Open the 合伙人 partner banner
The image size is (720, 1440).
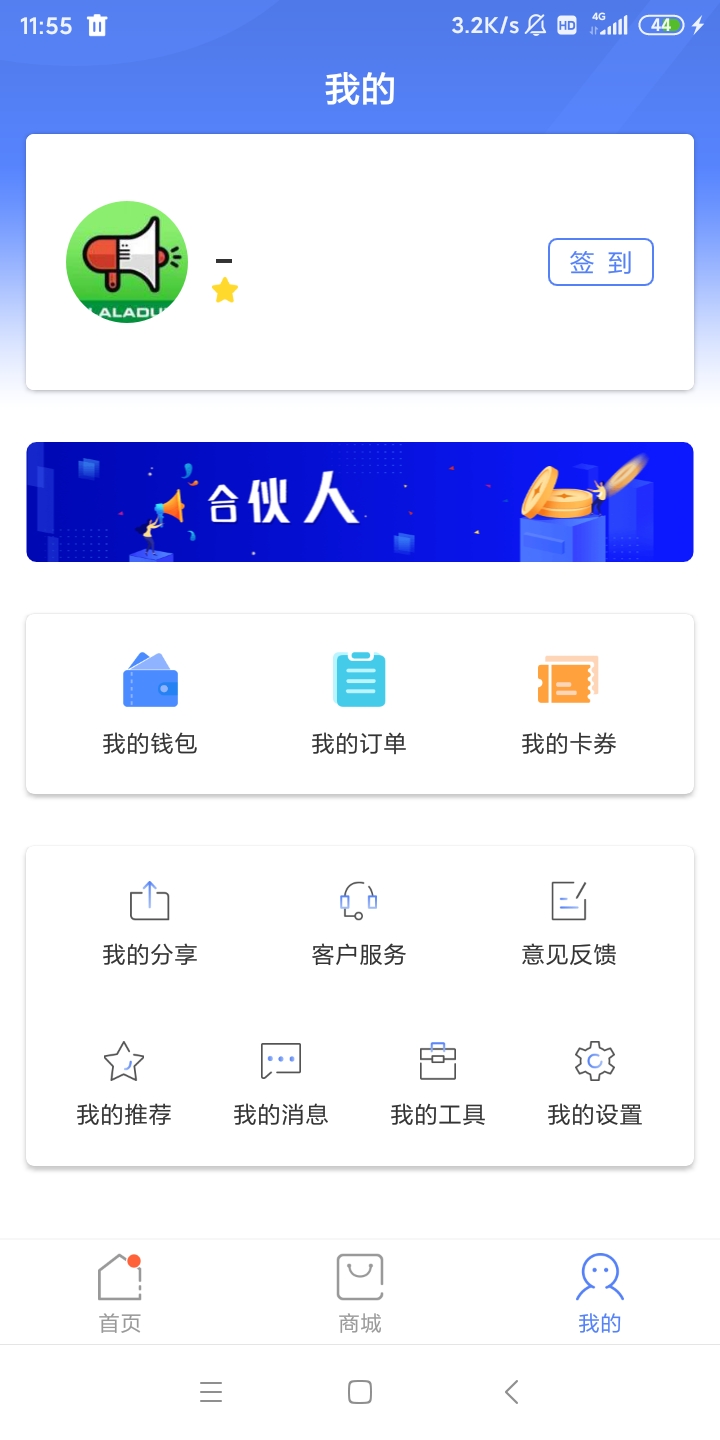coord(360,502)
